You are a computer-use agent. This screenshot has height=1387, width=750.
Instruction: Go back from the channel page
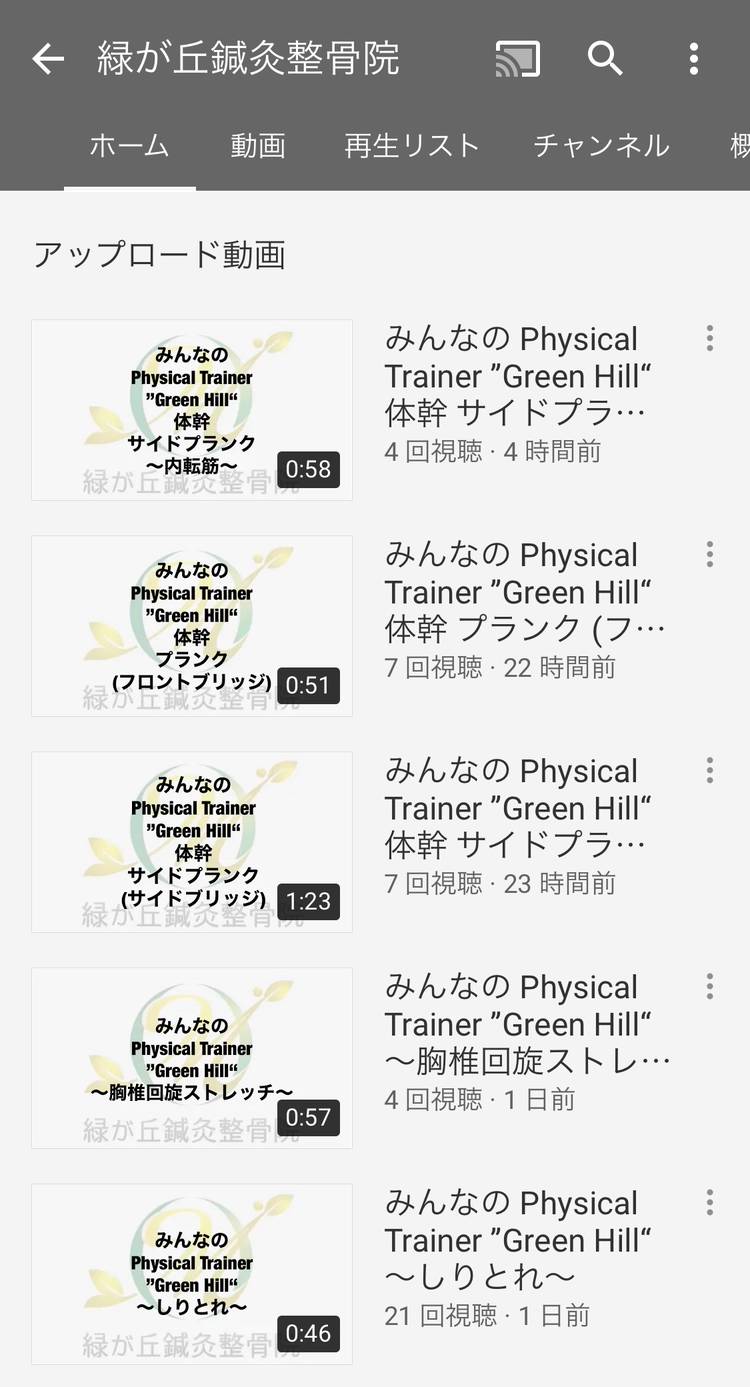tap(47, 59)
